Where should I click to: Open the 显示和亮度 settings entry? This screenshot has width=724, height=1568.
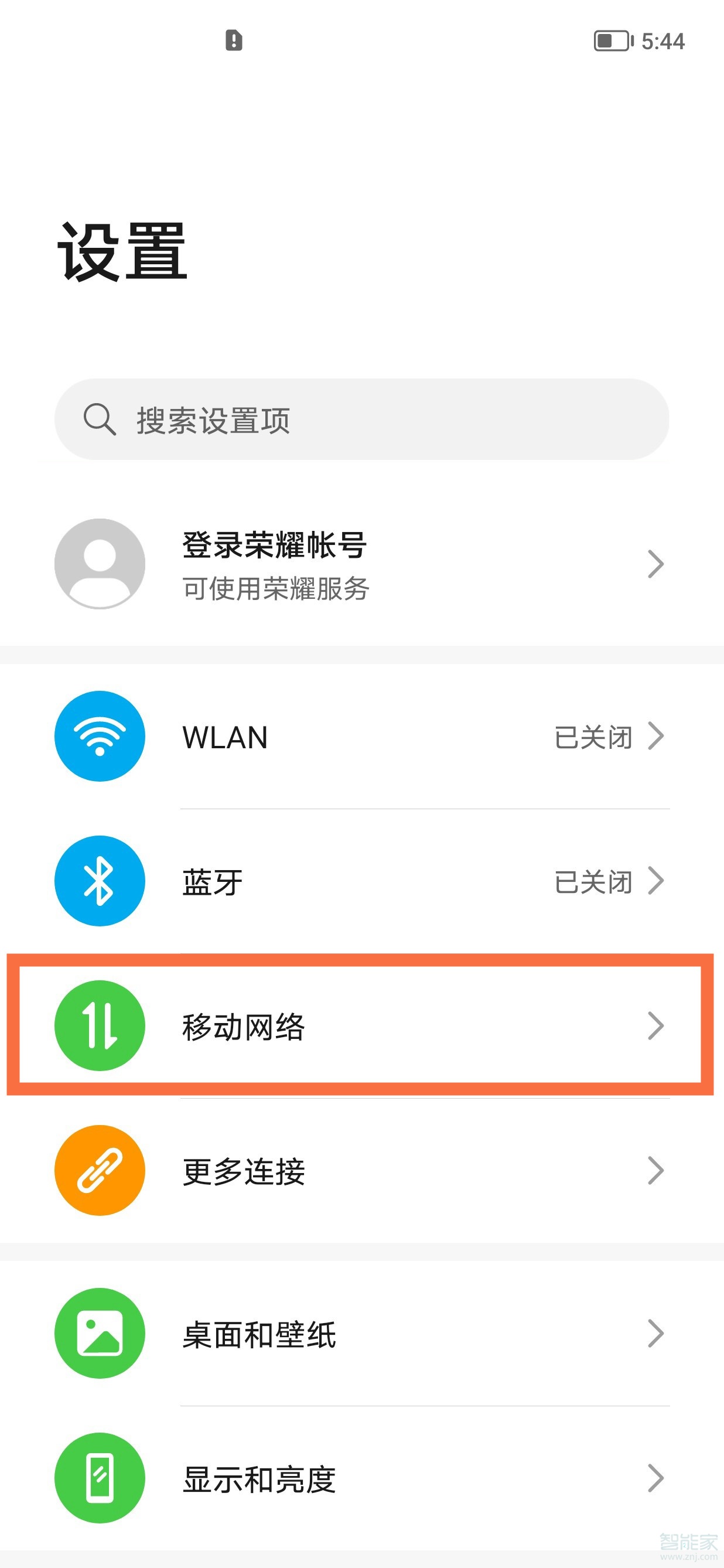coord(258,1479)
